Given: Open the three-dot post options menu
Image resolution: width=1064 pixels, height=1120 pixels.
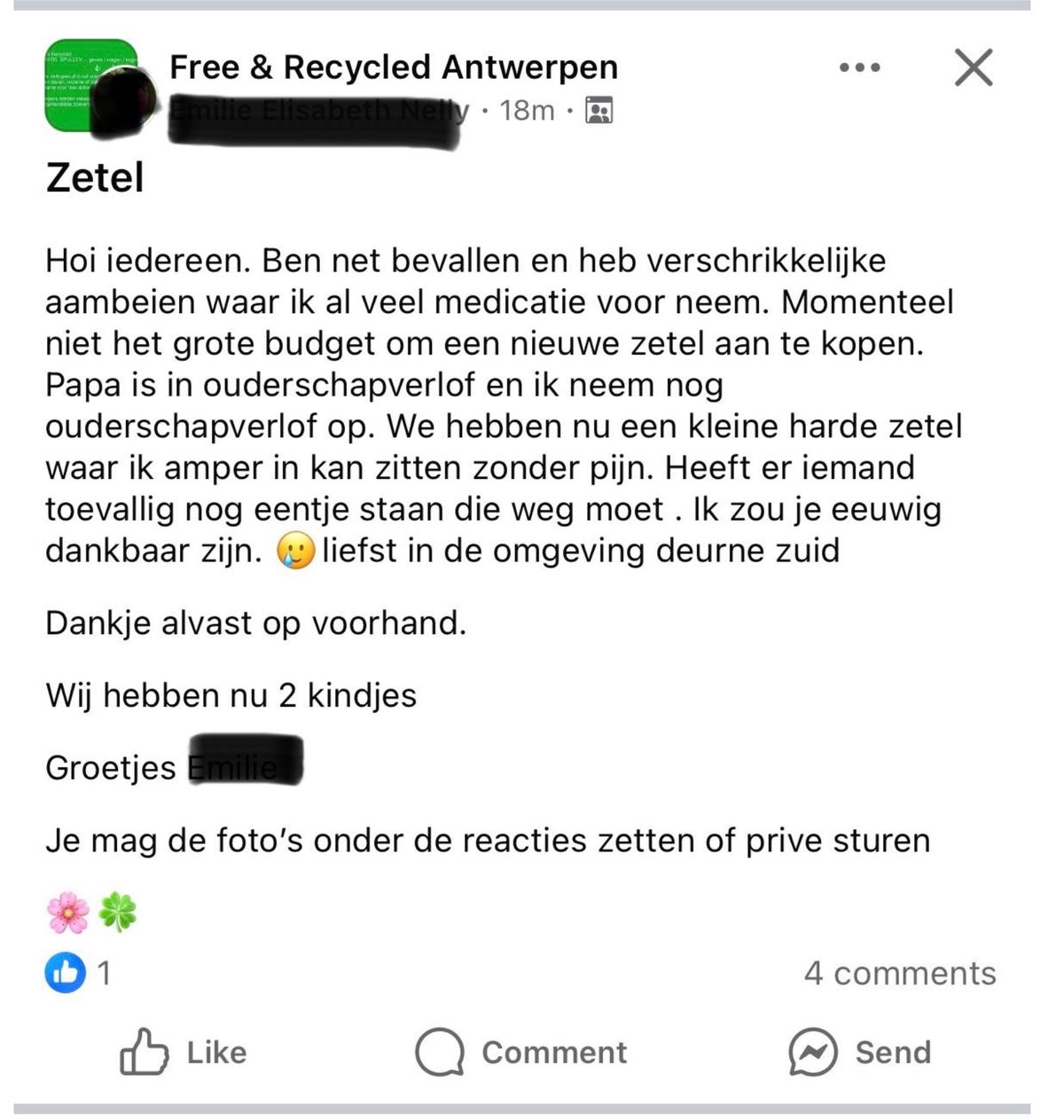Looking at the screenshot, I should coord(859,67).
